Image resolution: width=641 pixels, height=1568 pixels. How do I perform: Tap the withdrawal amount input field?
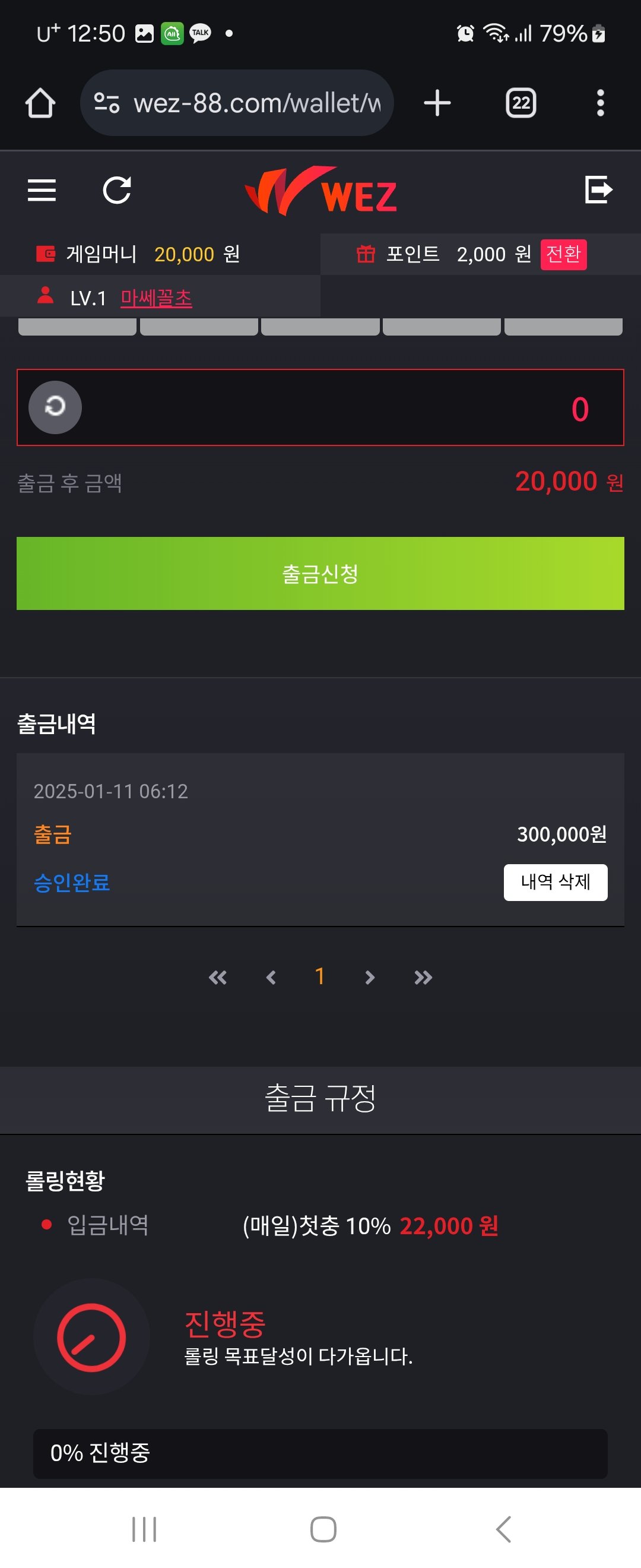[x=341, y=407]
